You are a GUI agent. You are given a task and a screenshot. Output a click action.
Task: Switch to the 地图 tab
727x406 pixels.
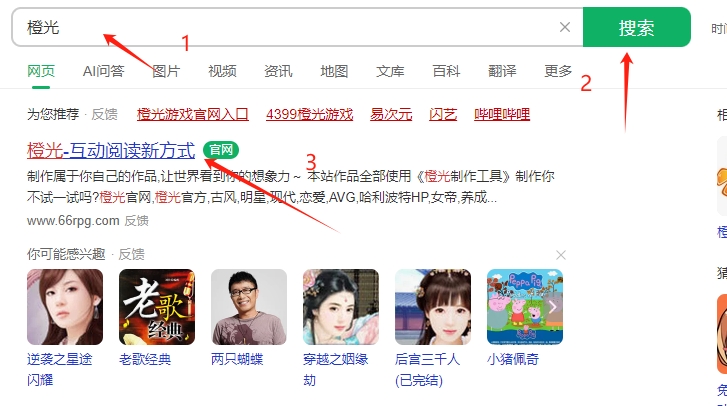coord(334,71)
